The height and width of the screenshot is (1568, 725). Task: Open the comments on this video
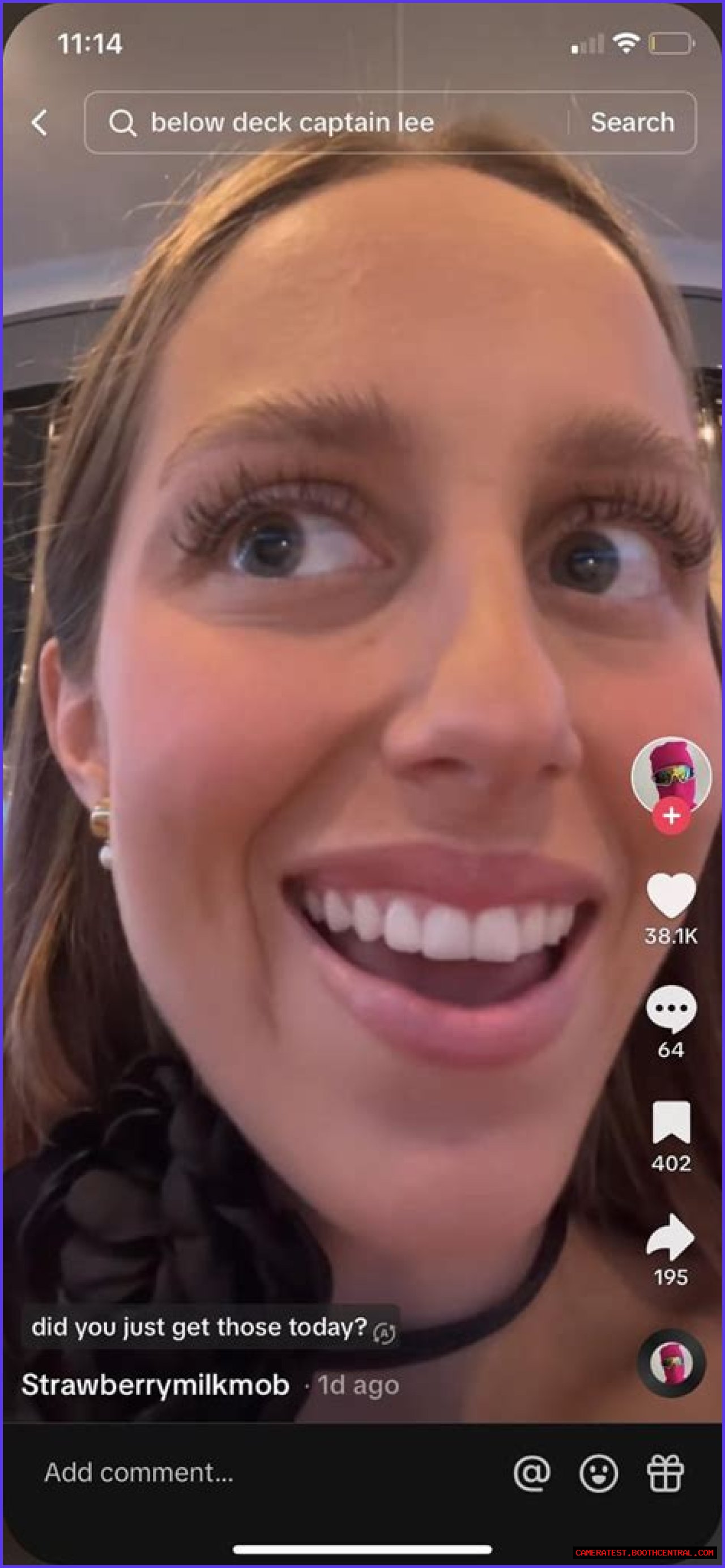[671, 1010]
